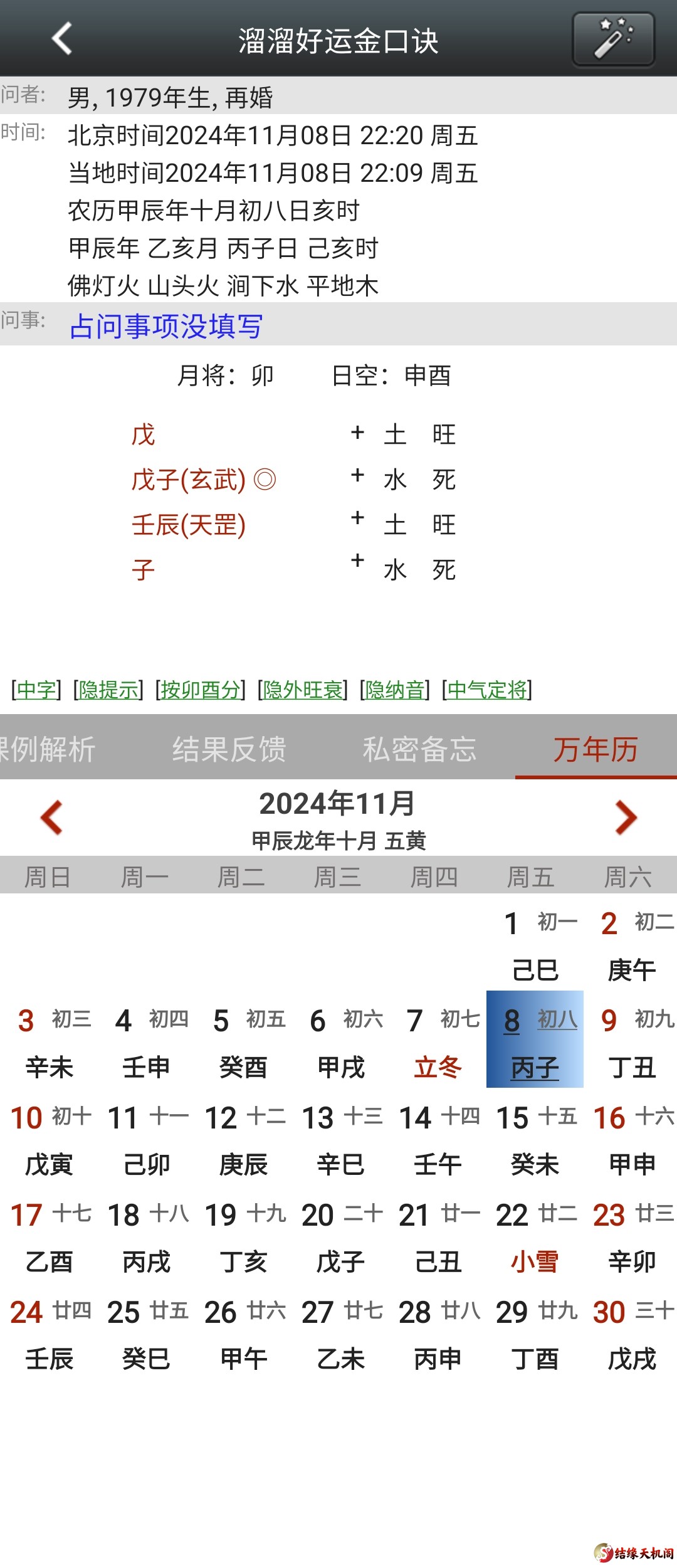This screenshot has width=677, height=1568.
Task: Select November 8 丙子 in the calendar
Action: pos(535,1039)
